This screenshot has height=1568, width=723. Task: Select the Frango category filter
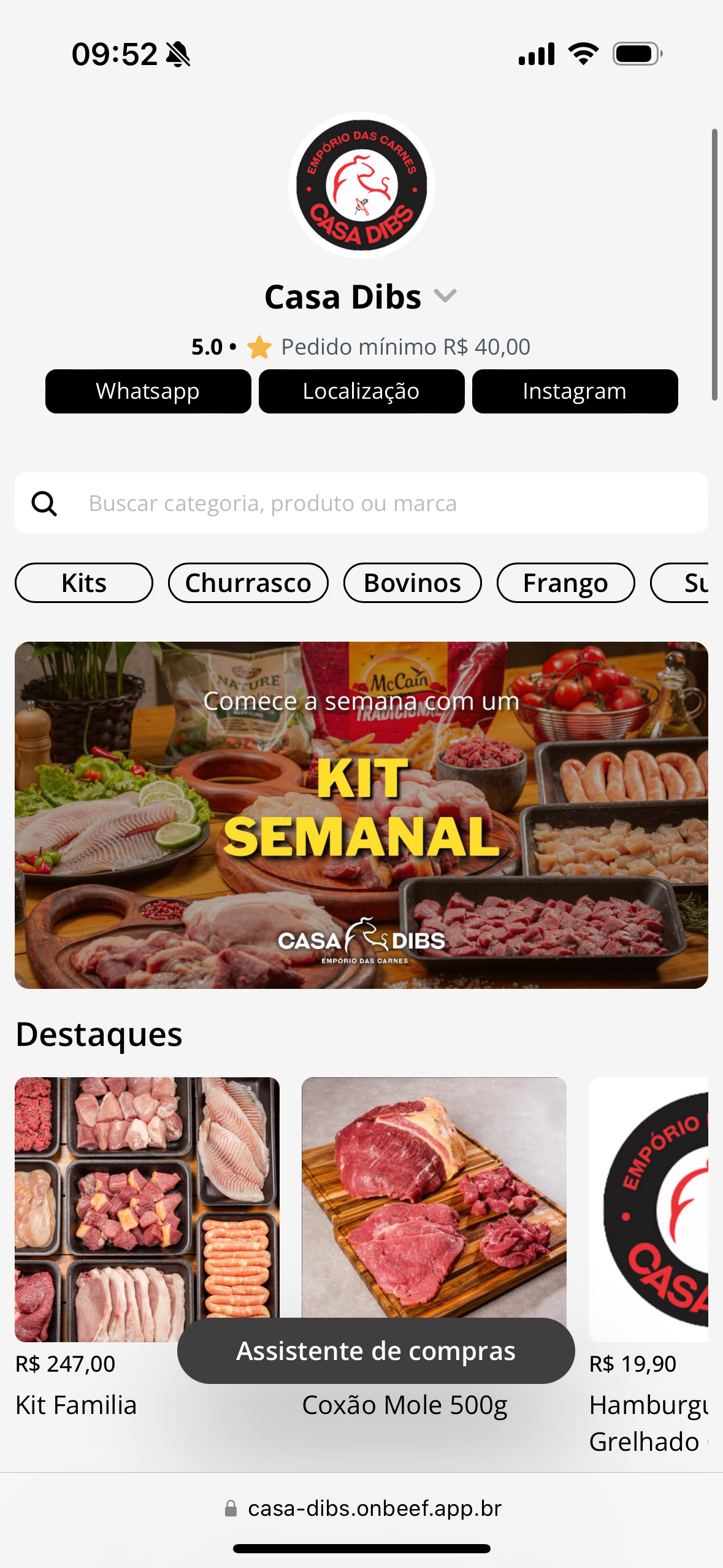click(x=565, y=583)
